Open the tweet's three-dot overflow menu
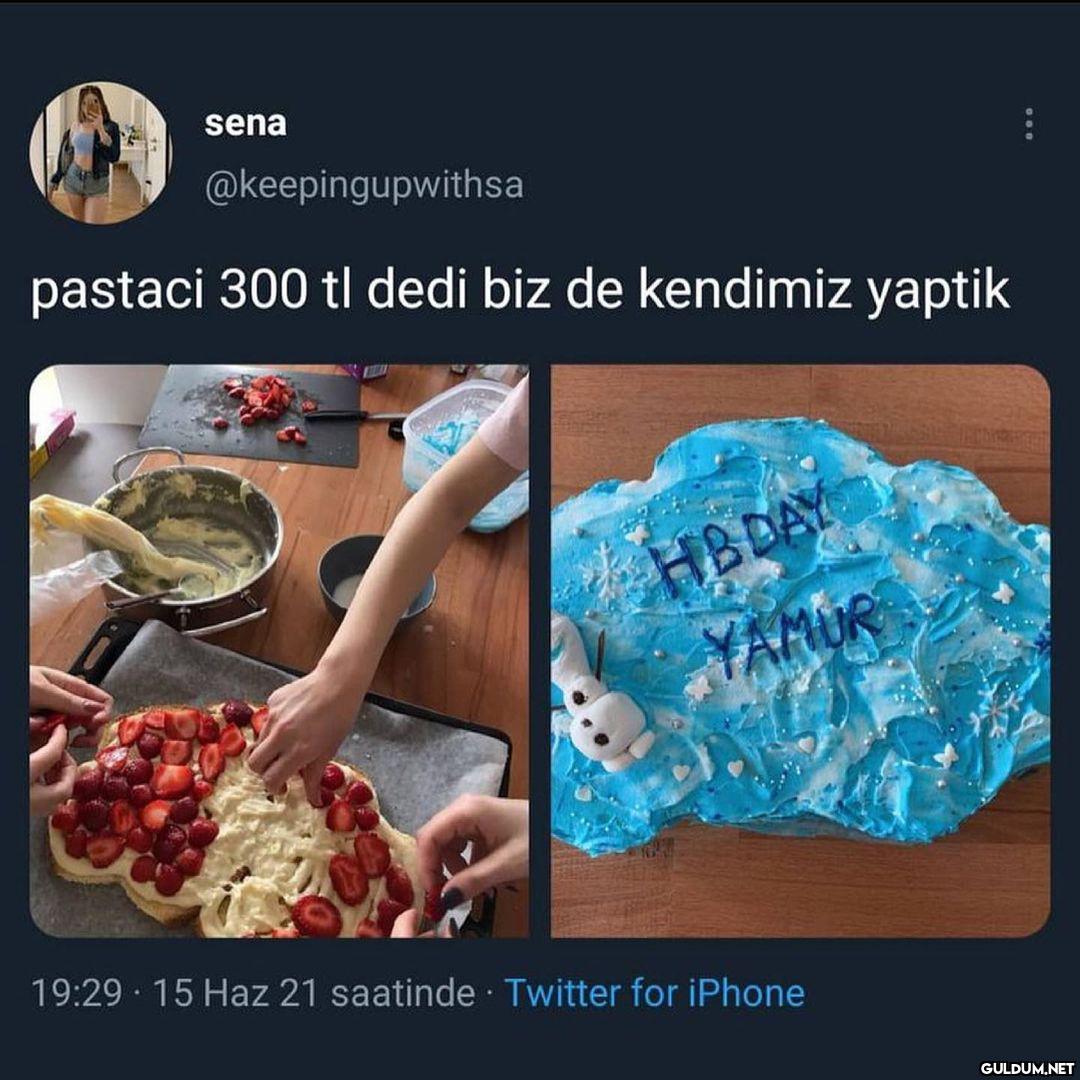The image size is (1080, 1080). coord(1028,124)
